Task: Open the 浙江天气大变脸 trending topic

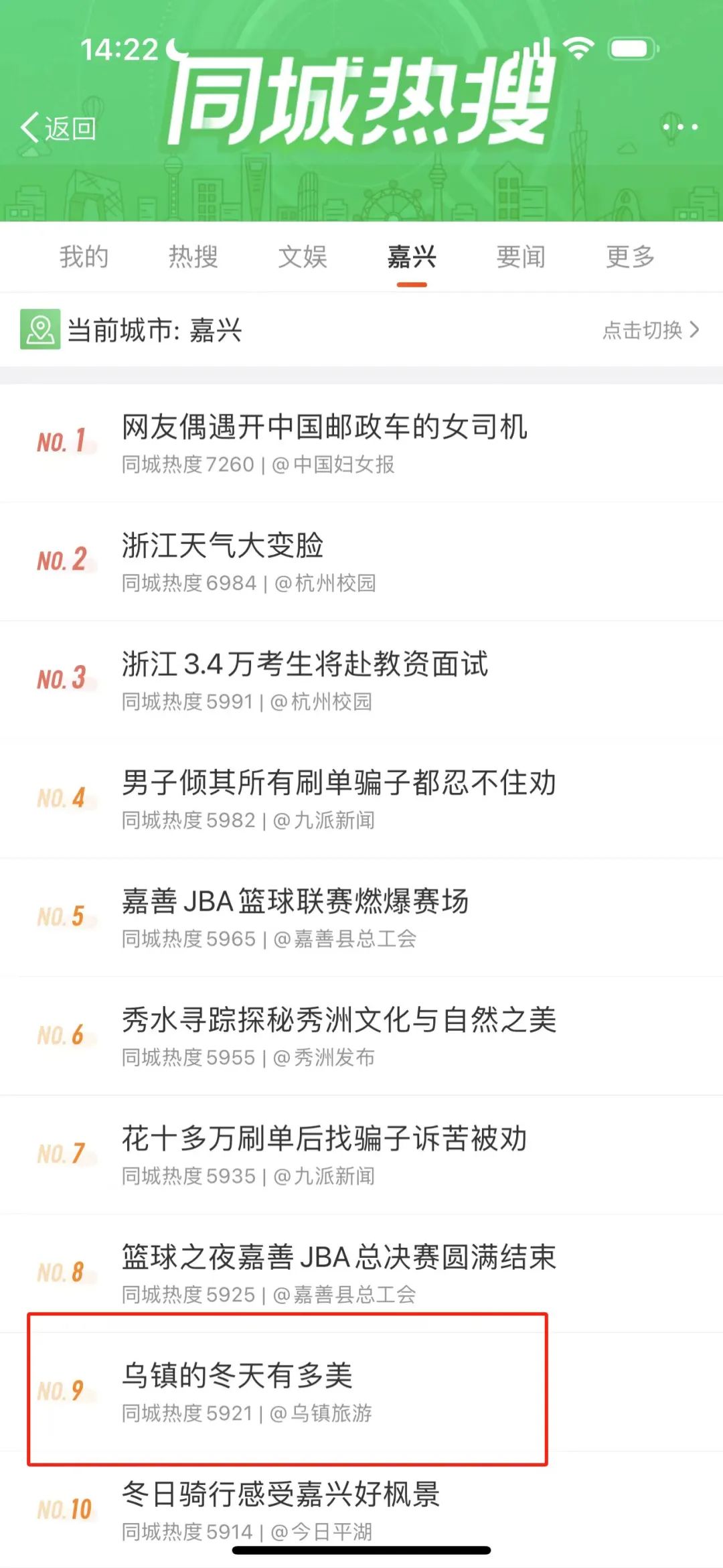Action: pos(223,546)
